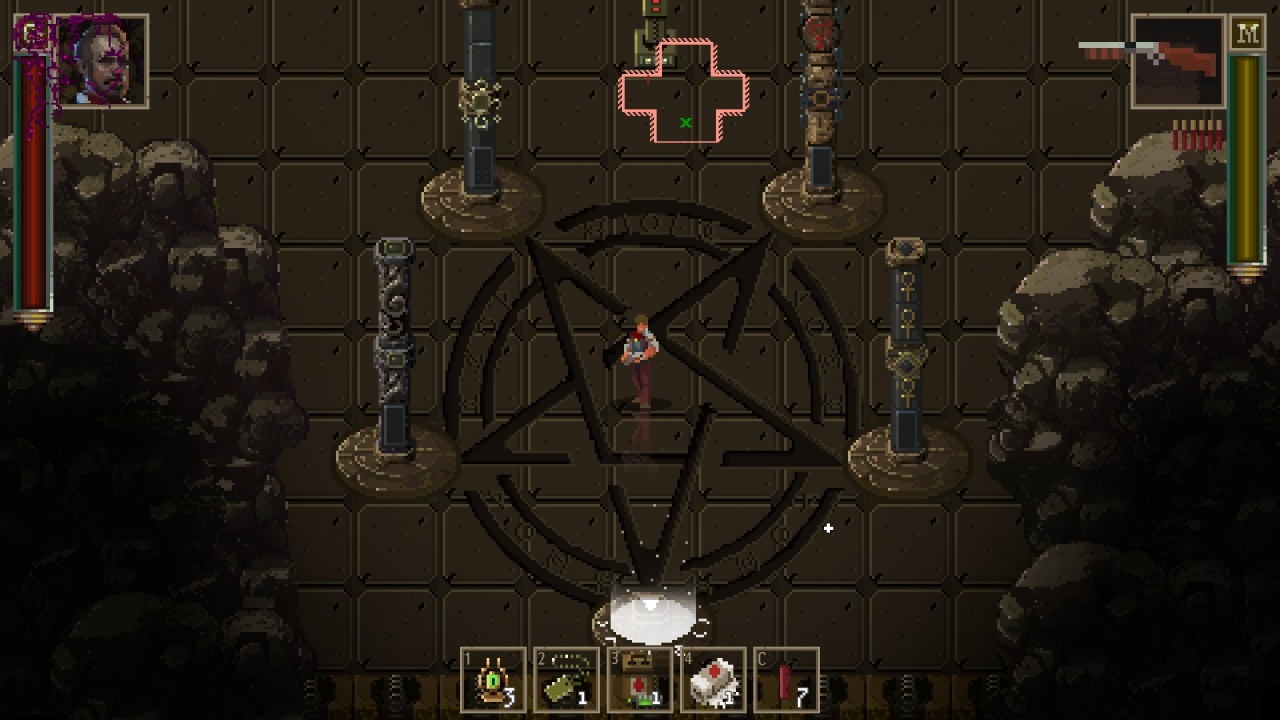Image resolution: width=1280 pixels, height=720 pixels.
Task: Open the map with the M button
Action: tap(1247, 33)
